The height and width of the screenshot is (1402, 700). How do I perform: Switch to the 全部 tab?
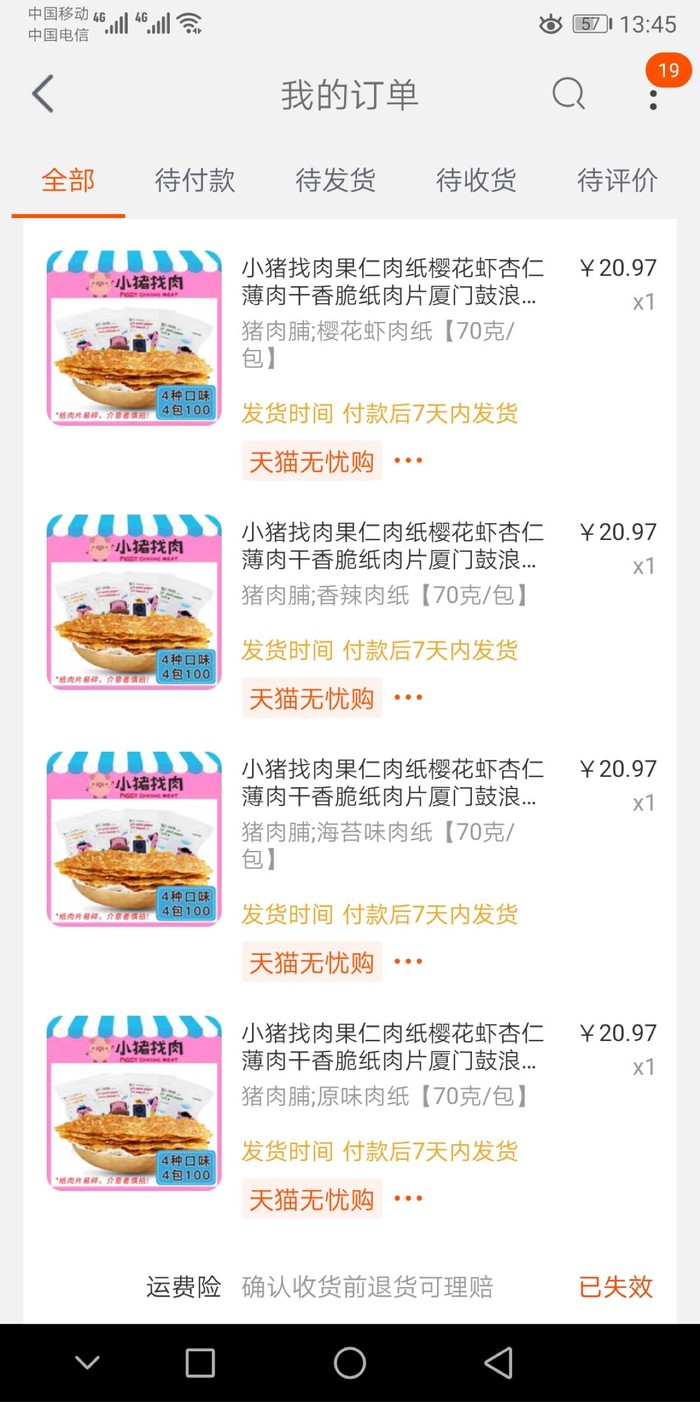click(68, 181)
